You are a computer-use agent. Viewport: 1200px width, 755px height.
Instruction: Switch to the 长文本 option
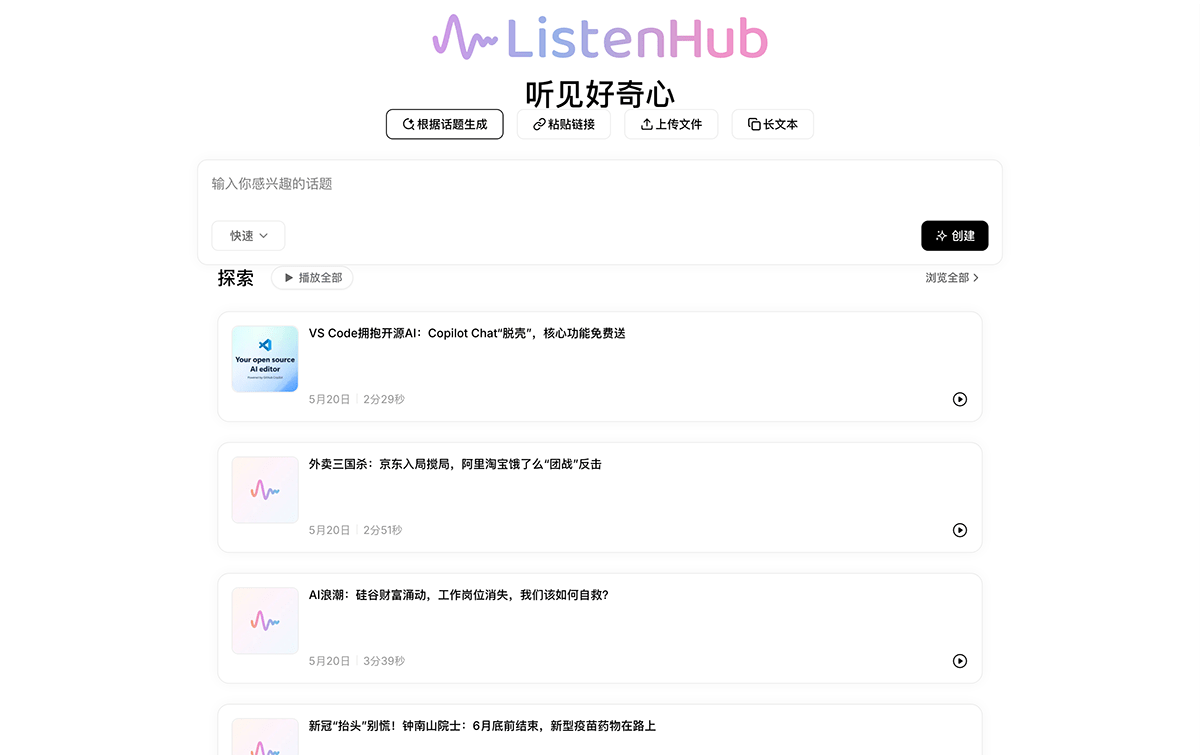772,124
